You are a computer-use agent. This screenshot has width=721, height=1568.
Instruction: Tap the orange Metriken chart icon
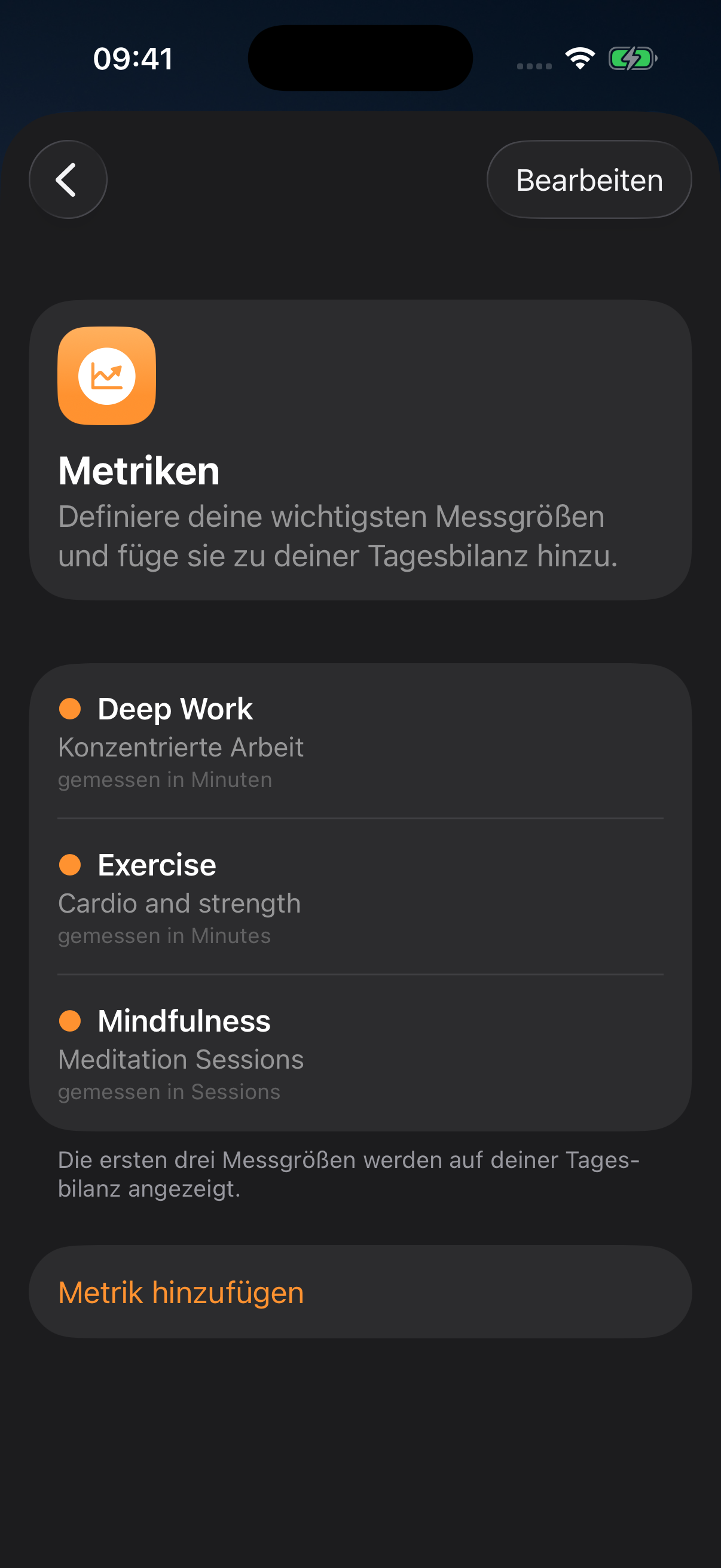[x=106, y=376]
